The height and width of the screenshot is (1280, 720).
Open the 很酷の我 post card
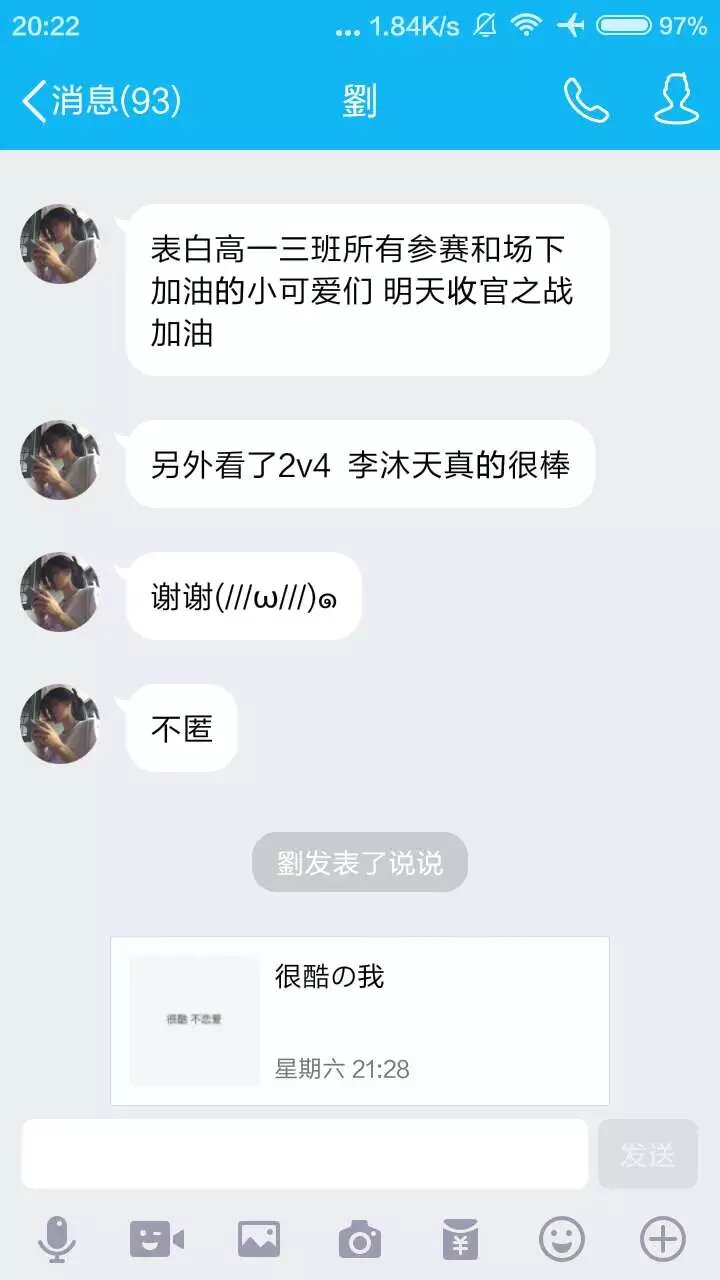360,1020
